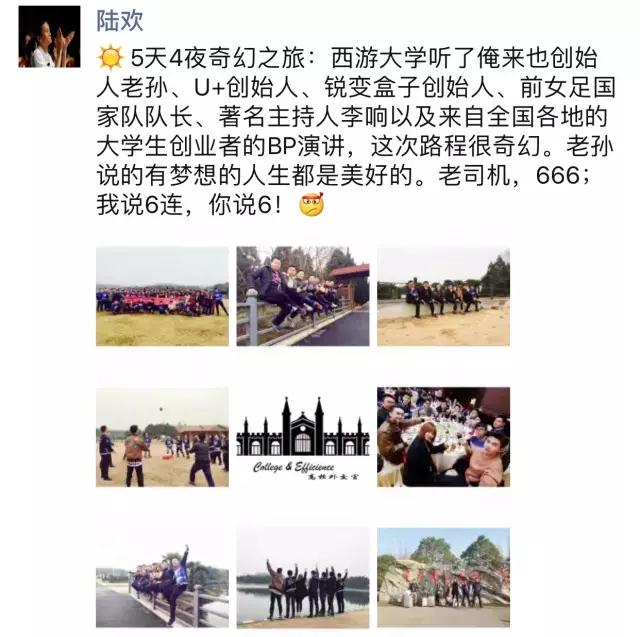The image size is (640, 637).
Task: Open the large group photo on the field
Action: 162,296
